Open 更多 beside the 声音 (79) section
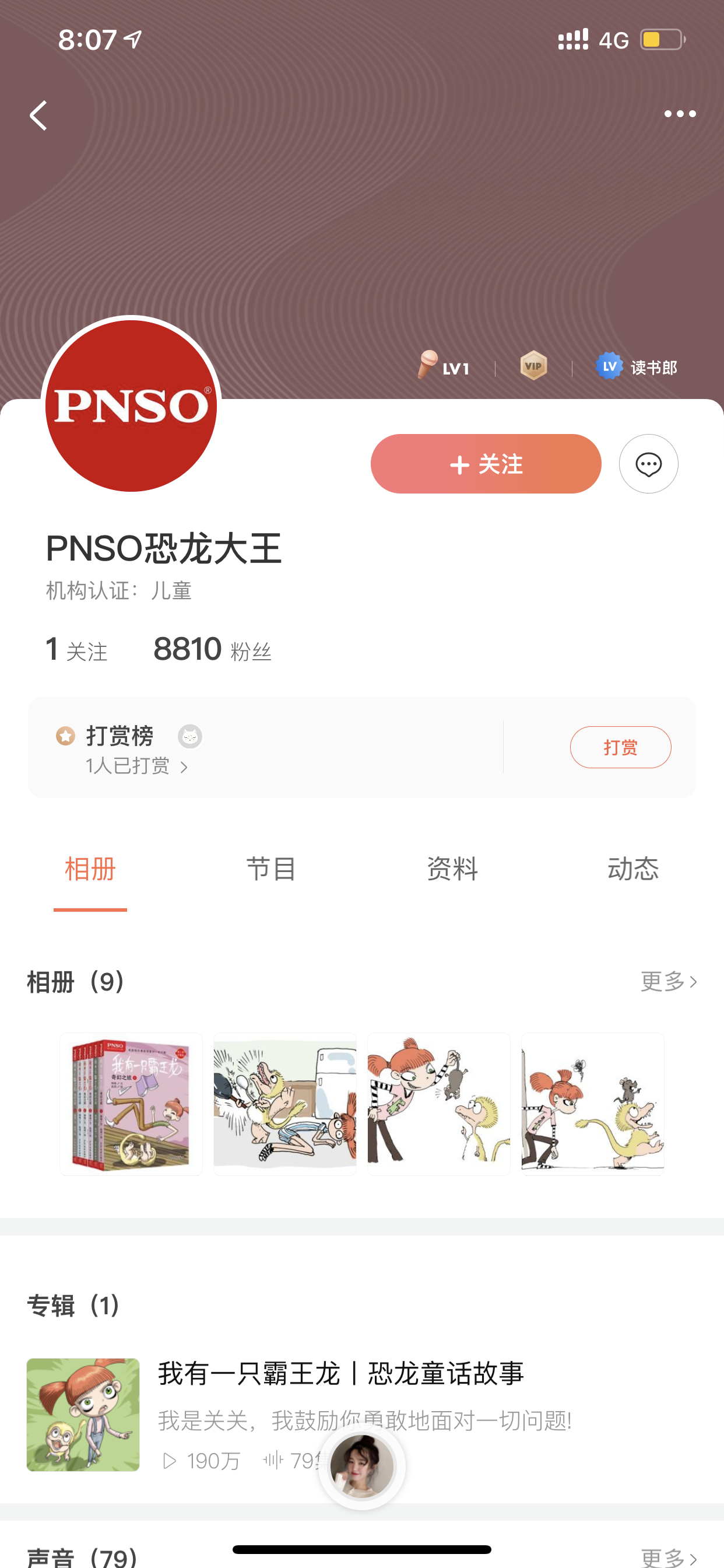 [x=669, y=1557]
